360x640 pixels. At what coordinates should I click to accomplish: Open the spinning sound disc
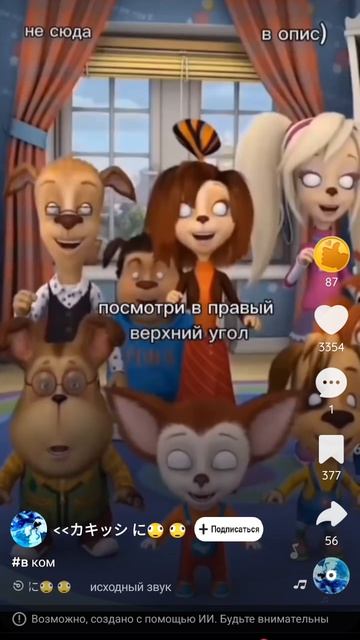click(331, 576)
